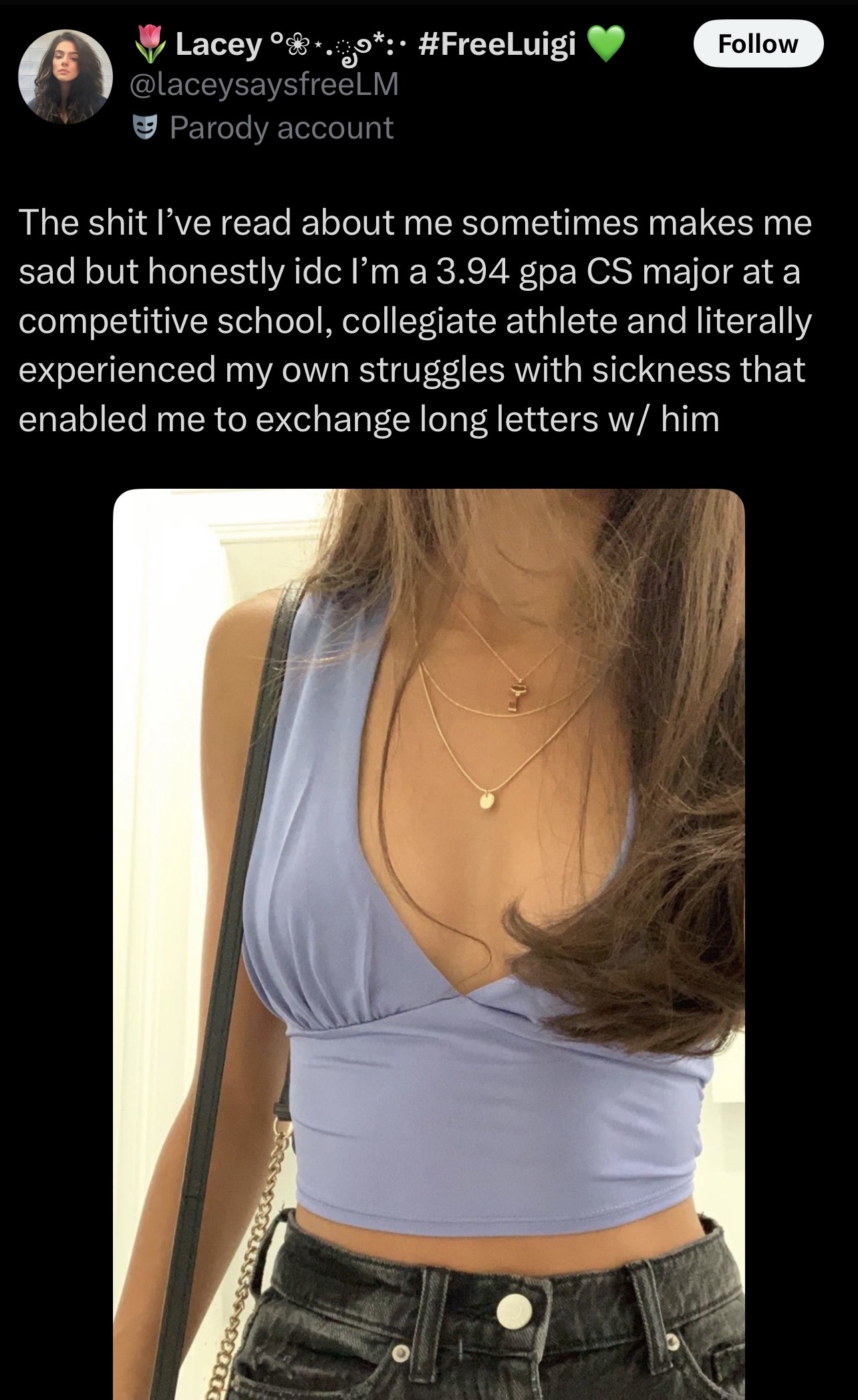Open Lacey's profile picture

point(65,76)
